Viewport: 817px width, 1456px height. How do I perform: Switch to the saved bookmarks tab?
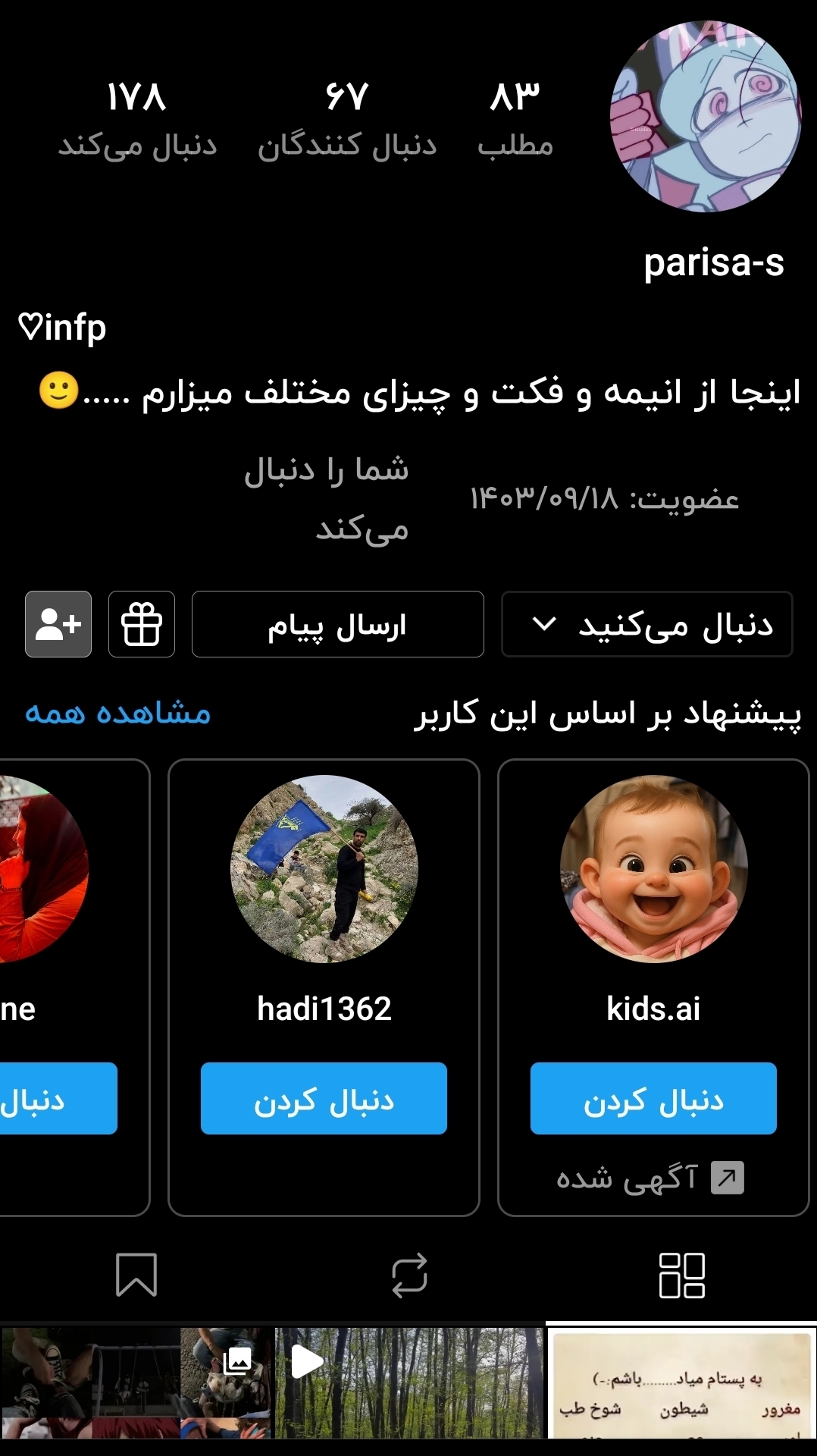136,1275
